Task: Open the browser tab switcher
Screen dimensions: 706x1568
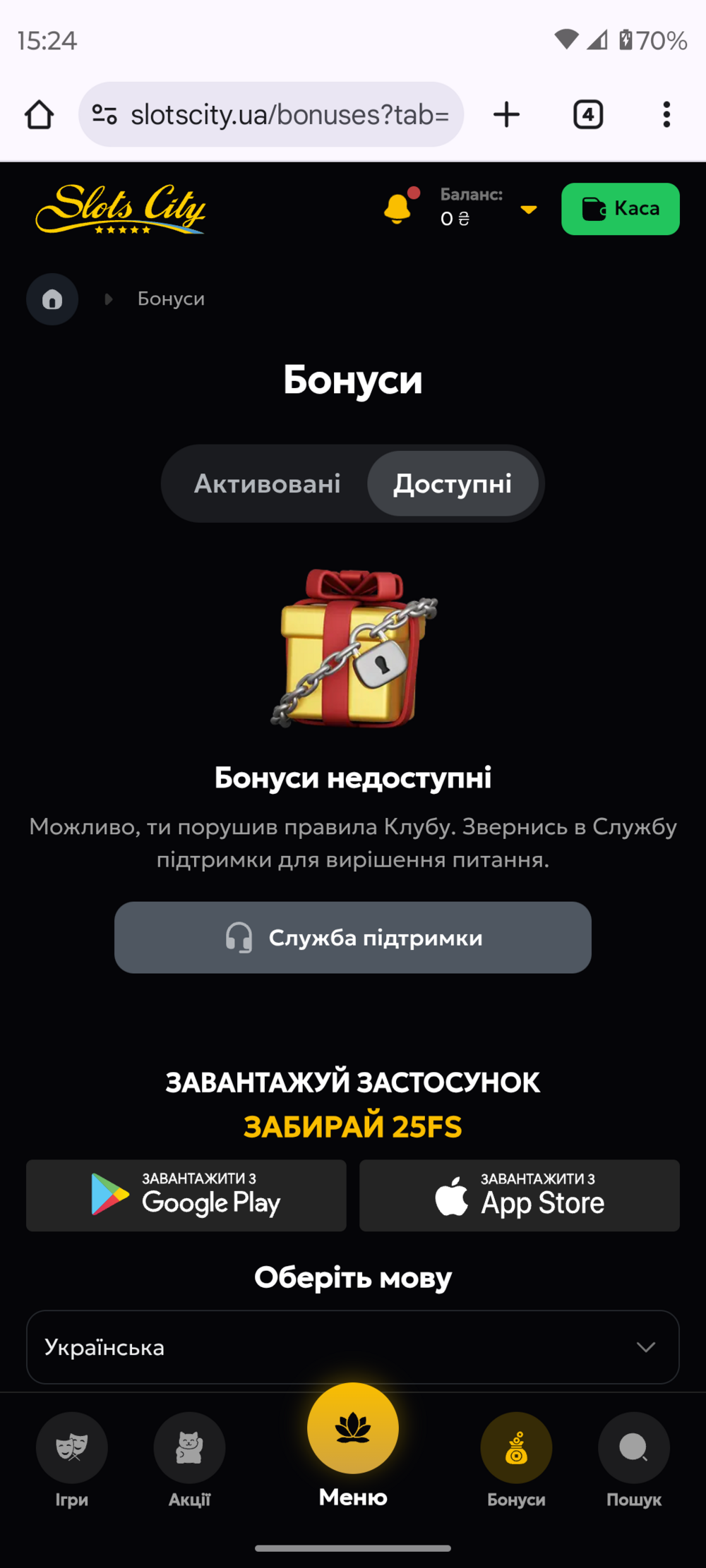Action: [588, 114]
